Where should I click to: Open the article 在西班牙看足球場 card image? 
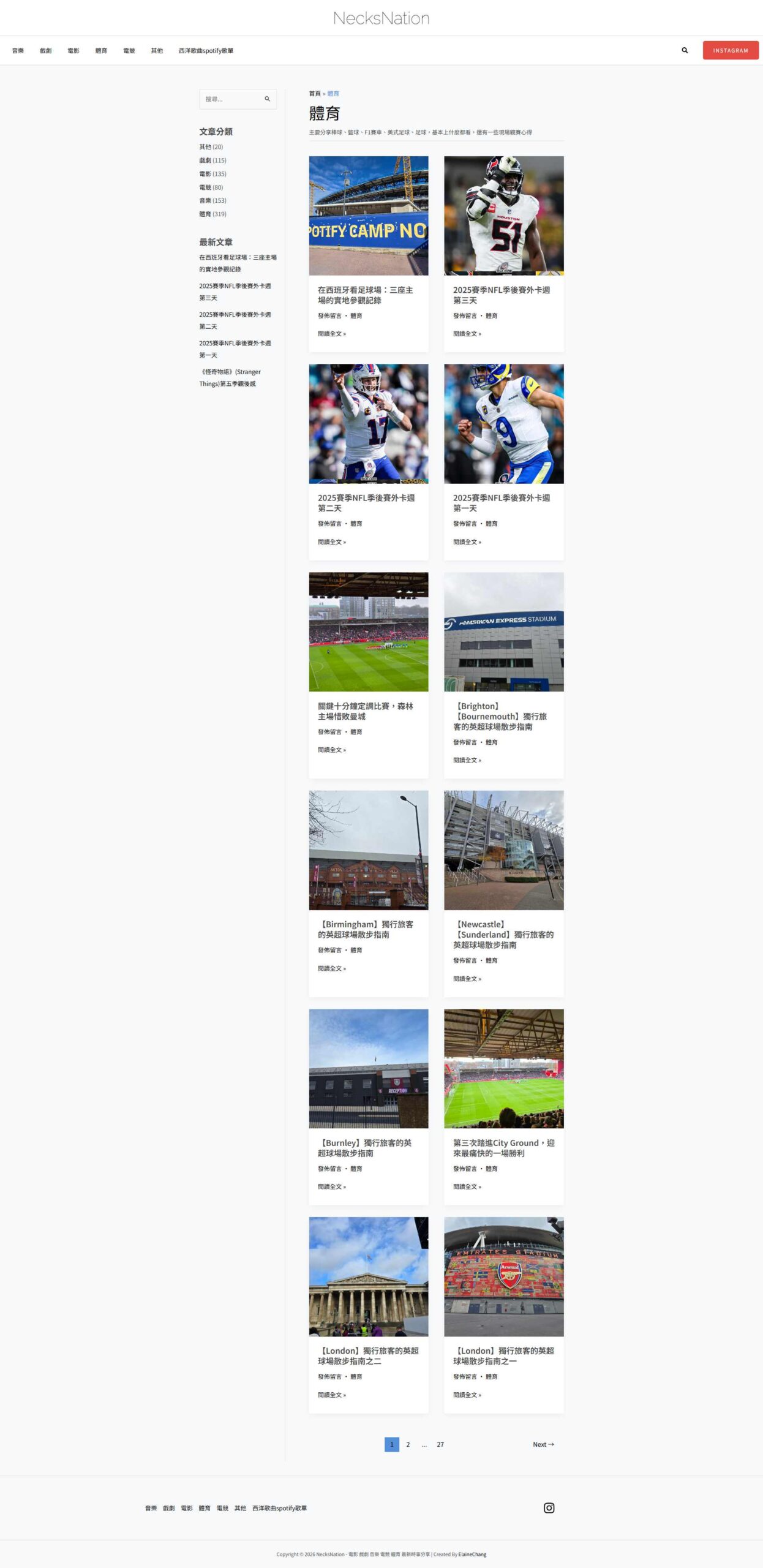click(x=369, y=216)
